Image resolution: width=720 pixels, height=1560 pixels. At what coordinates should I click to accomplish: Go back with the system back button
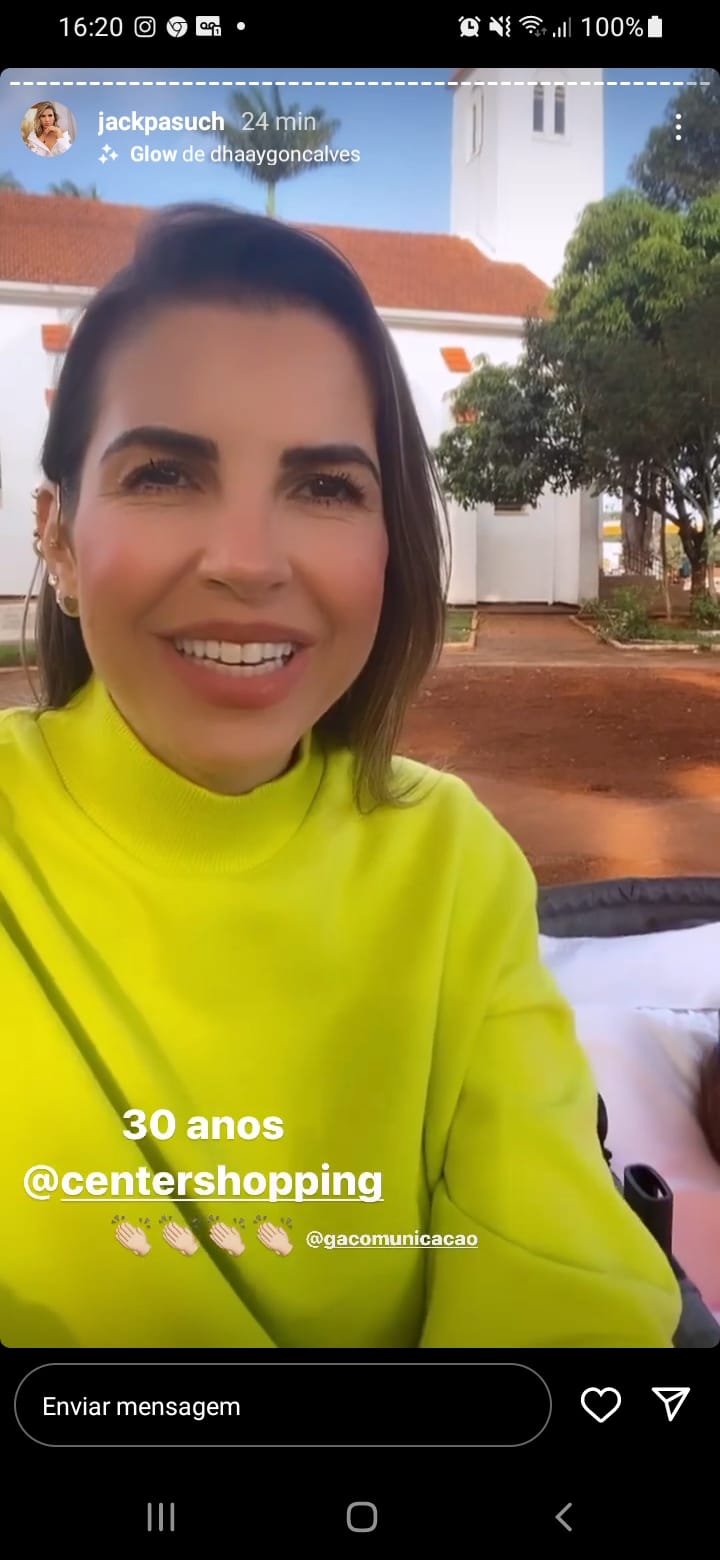[x=563, y=1517]
